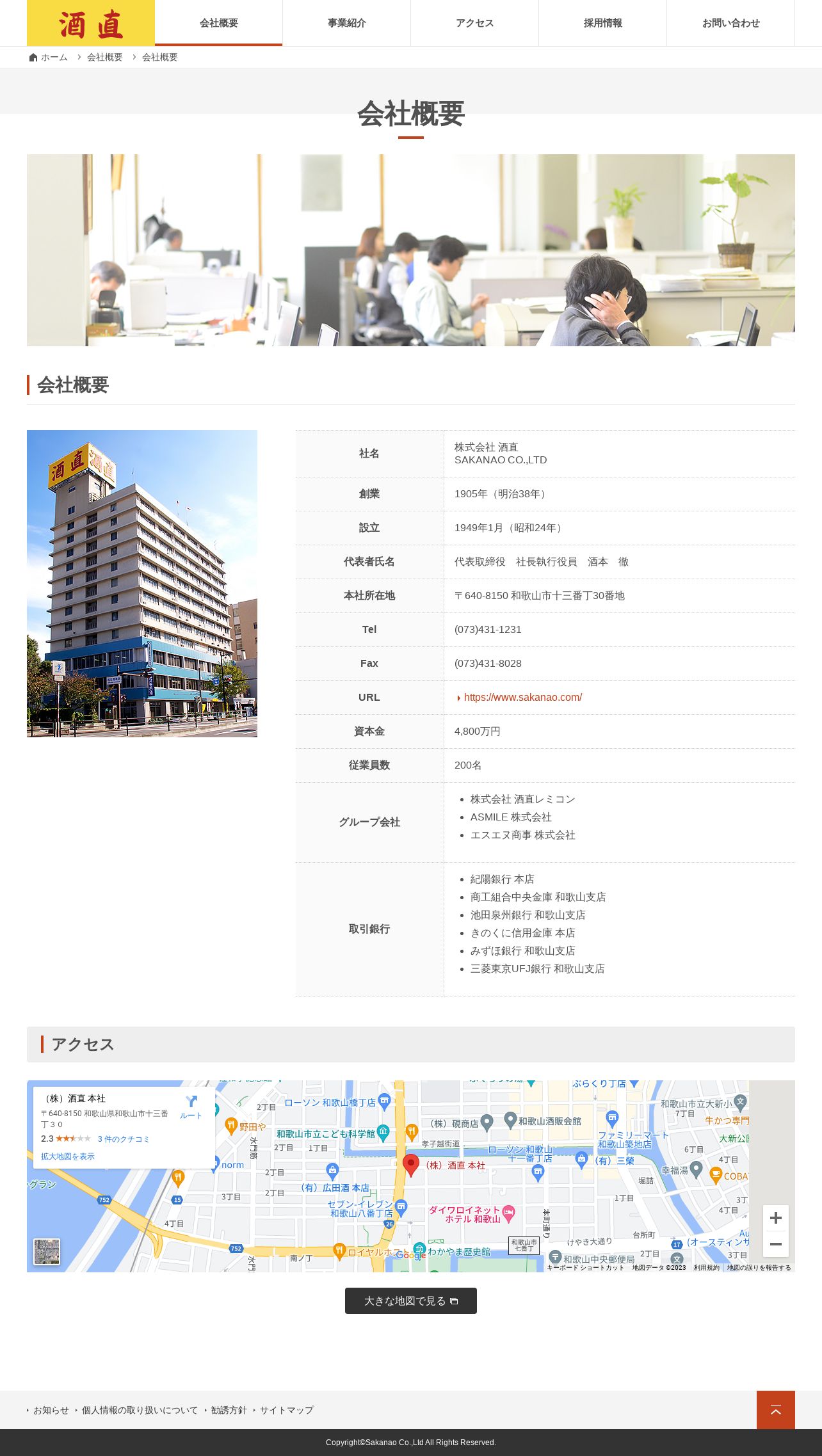Image resolution: width=822 pixels, height=1456 pixels.
Task: Open the お知らせ footer link
Action: [51, 1410]
